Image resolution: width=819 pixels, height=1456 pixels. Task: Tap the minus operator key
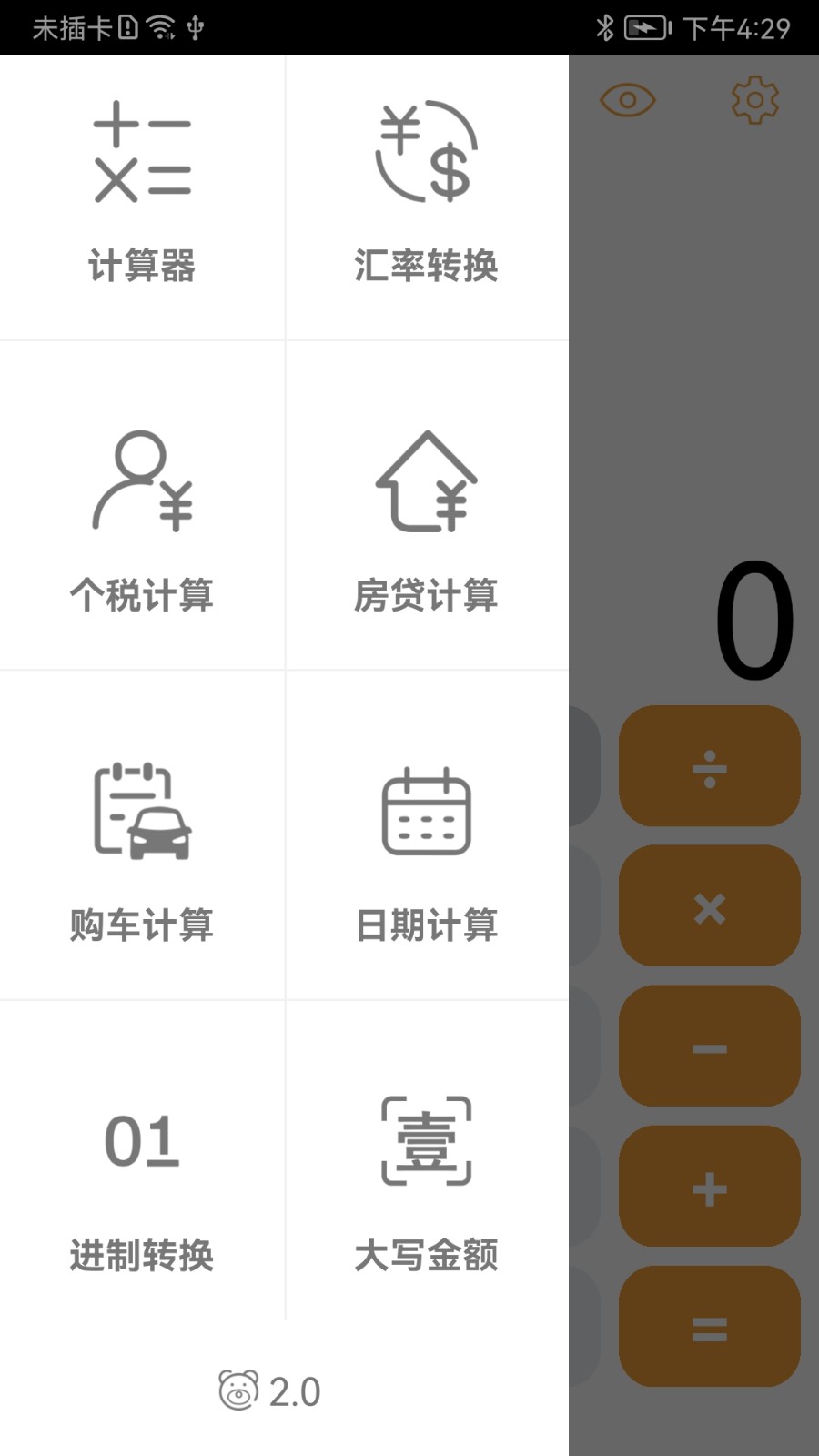[x=709, y=1046]
